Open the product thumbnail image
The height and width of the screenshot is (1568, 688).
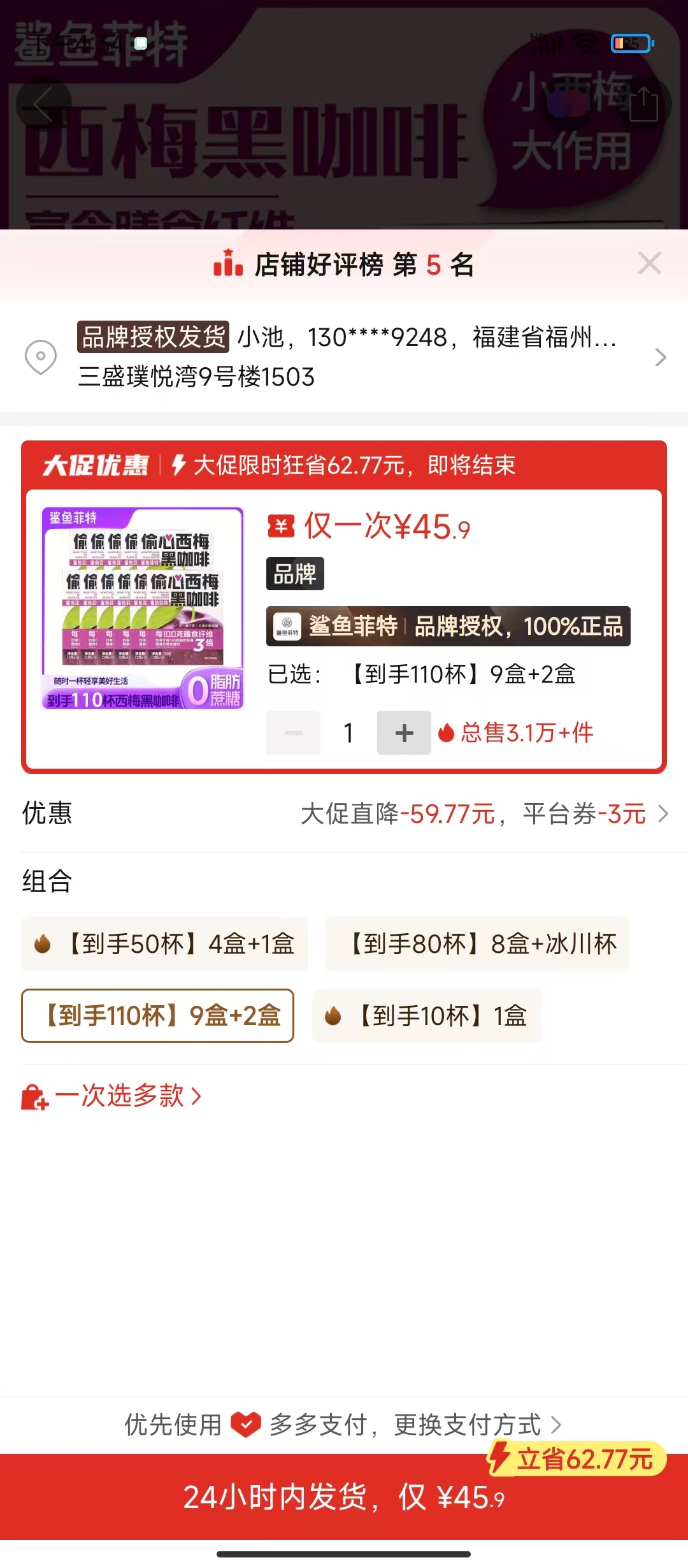click(x=143, y=609)
